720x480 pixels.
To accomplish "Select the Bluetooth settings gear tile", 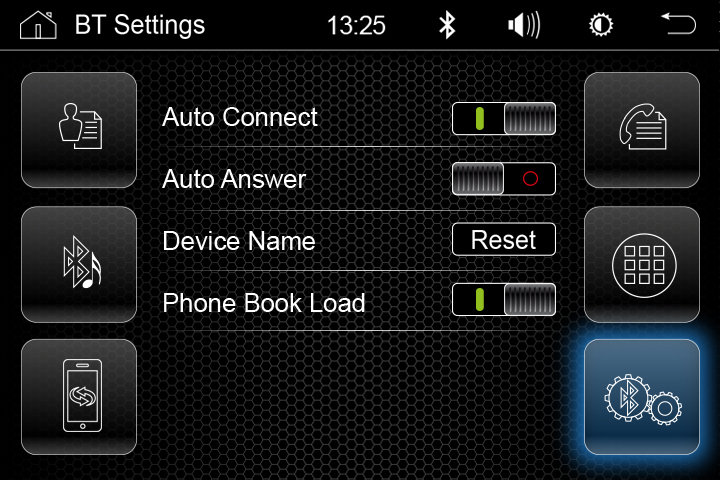I will [641, 397].
